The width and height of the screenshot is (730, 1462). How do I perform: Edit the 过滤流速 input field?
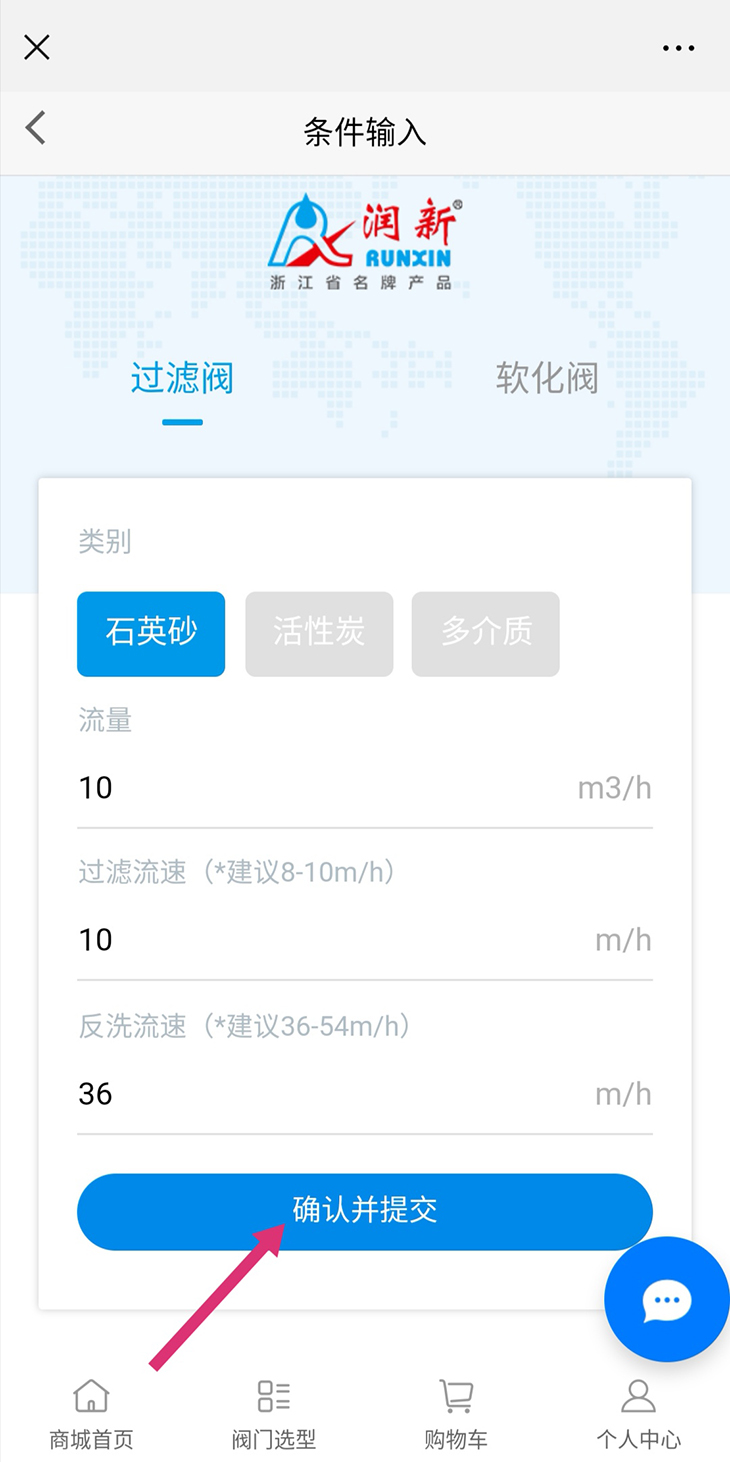point(320,940)
